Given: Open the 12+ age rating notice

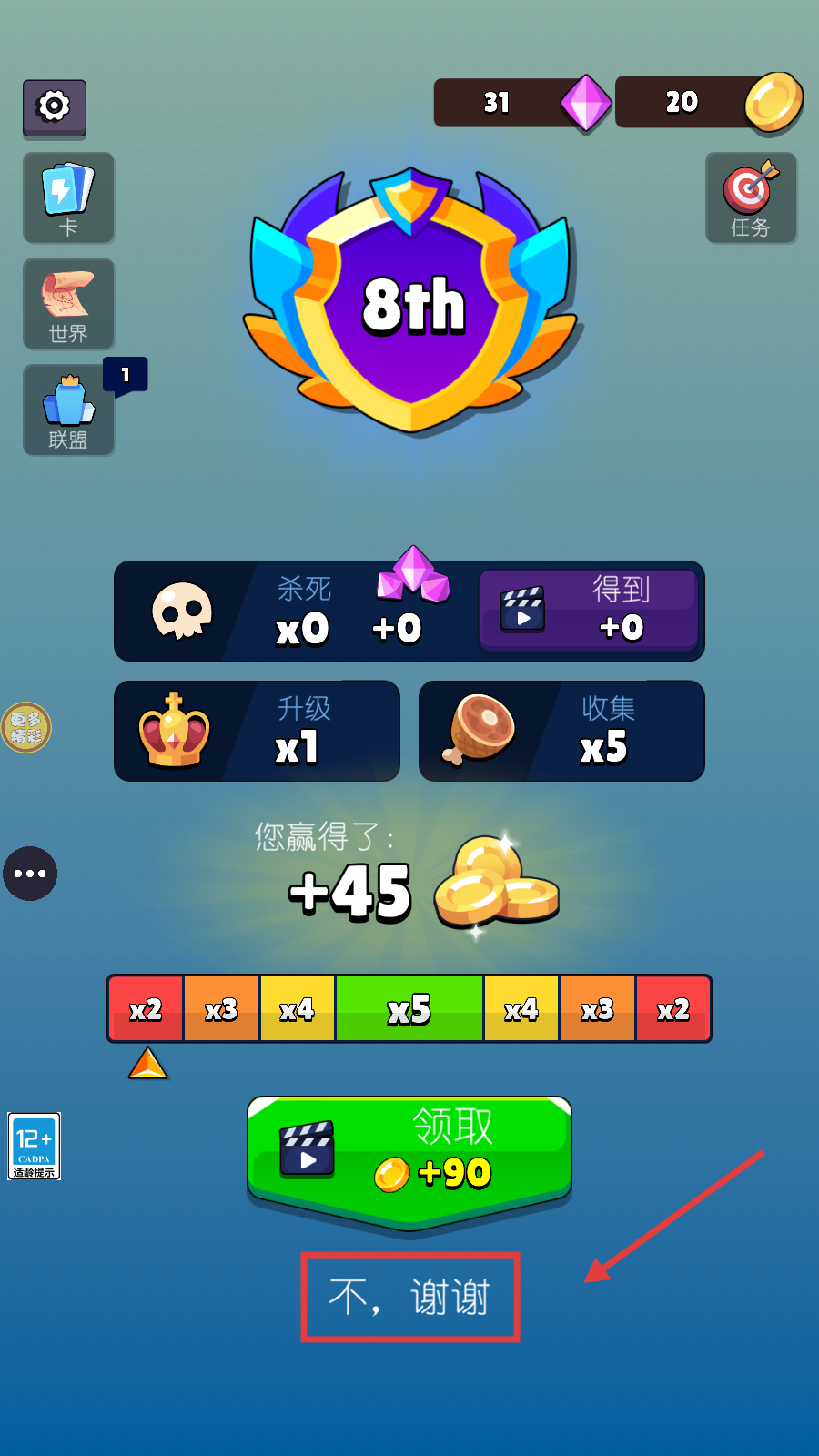Looking at the screenshot, I should [x=34, y=1146].
